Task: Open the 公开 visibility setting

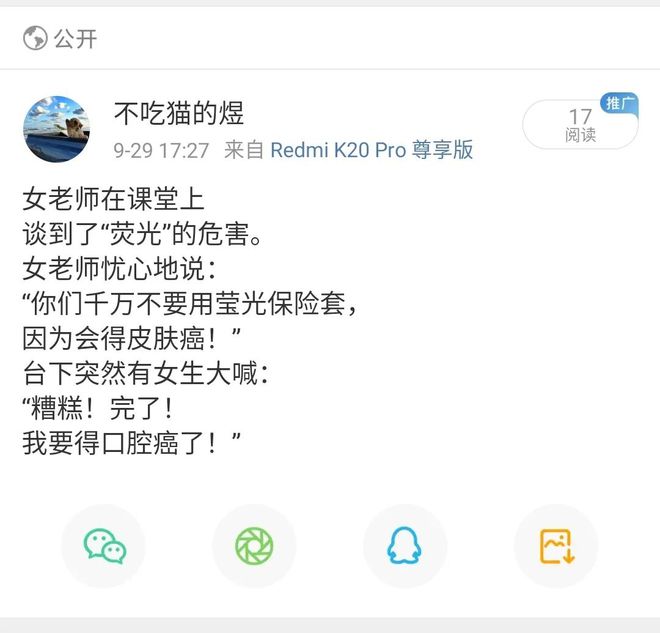Action: coord(61,39)
